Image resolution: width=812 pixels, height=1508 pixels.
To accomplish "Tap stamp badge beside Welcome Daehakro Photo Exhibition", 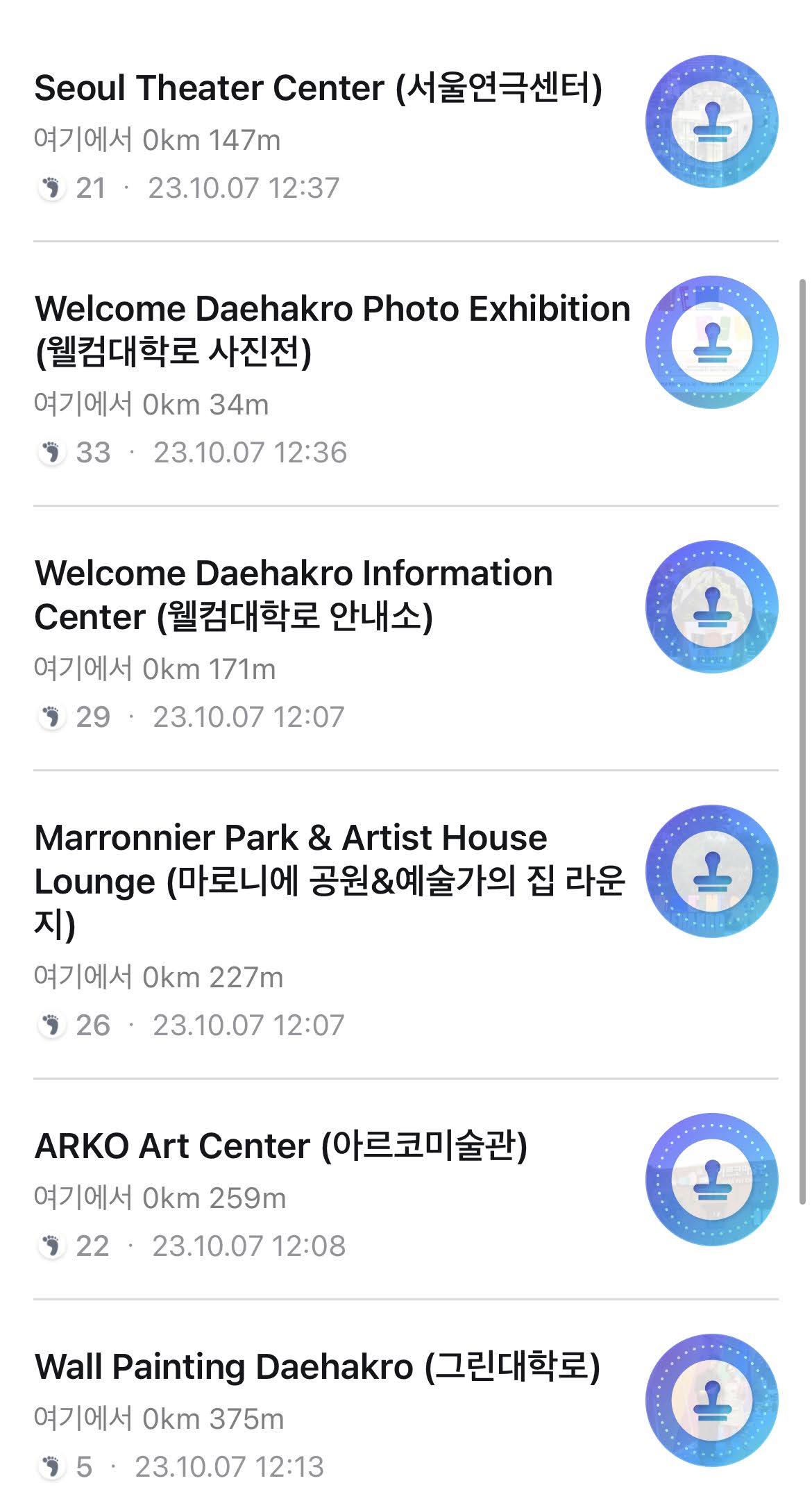I will coord(711,342).
